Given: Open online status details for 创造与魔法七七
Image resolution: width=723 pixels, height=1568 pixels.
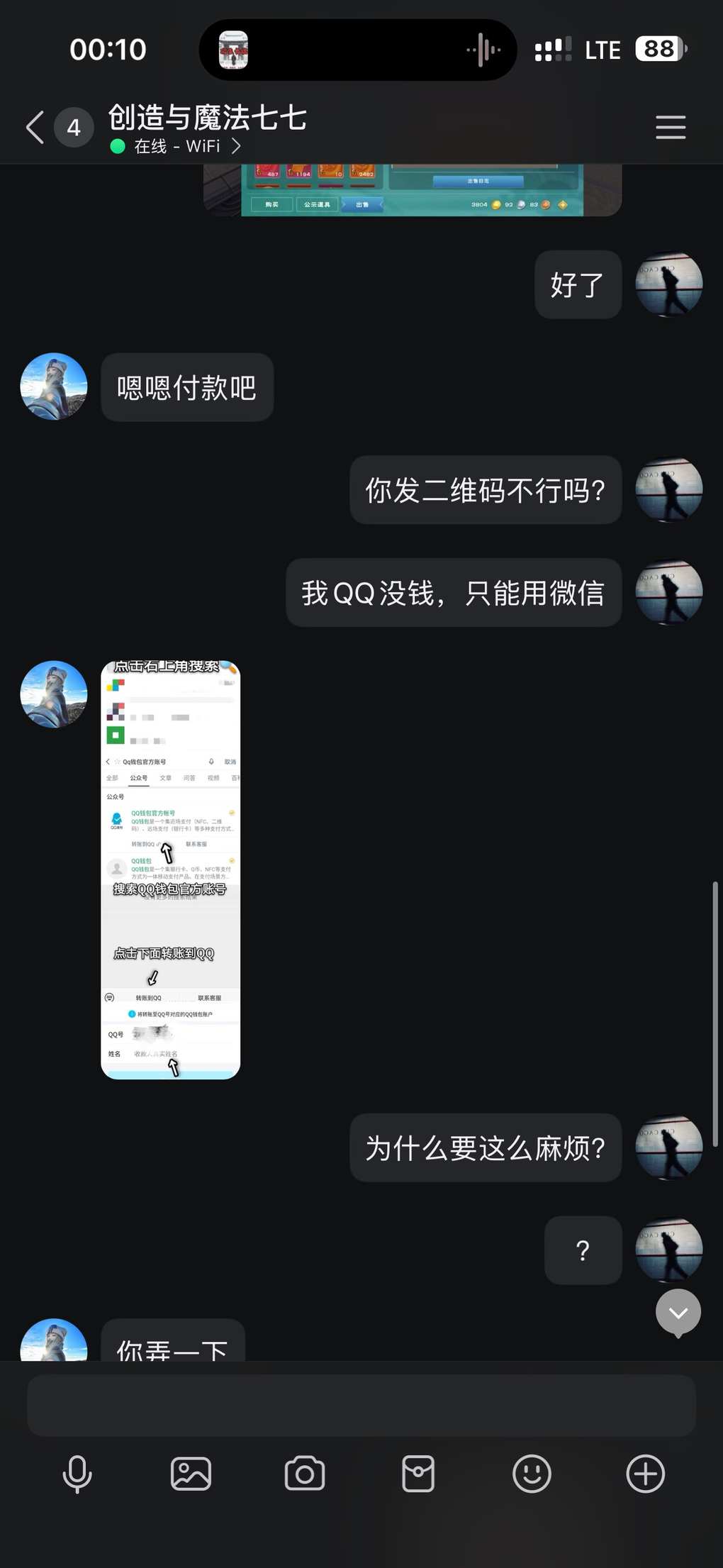Looking at the screenshot, I should click(x=177, y=146).
